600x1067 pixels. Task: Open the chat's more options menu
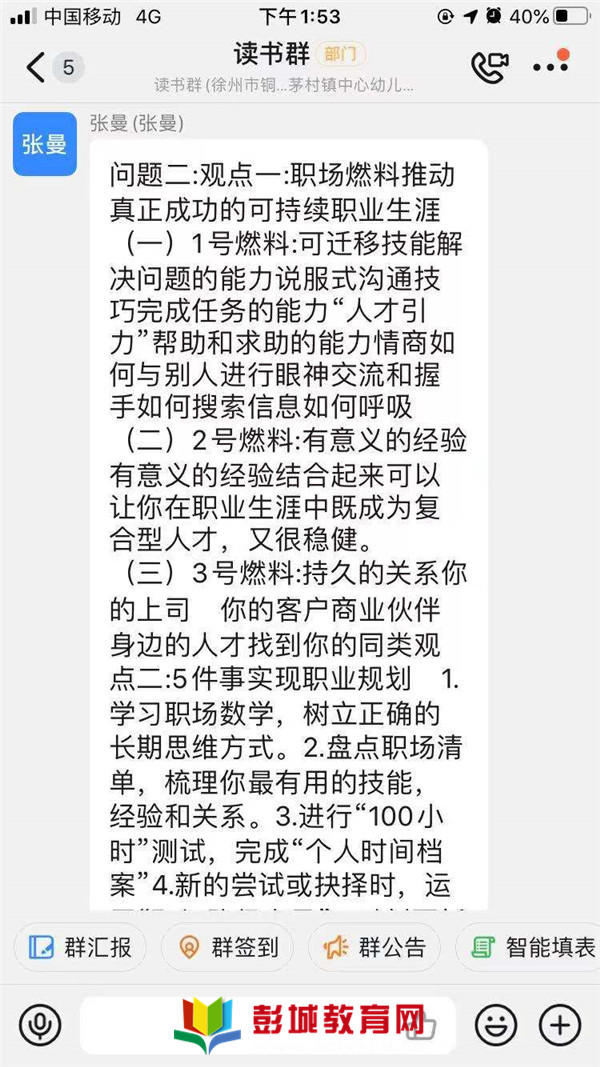pyautogui.click(x=551, y=66)
